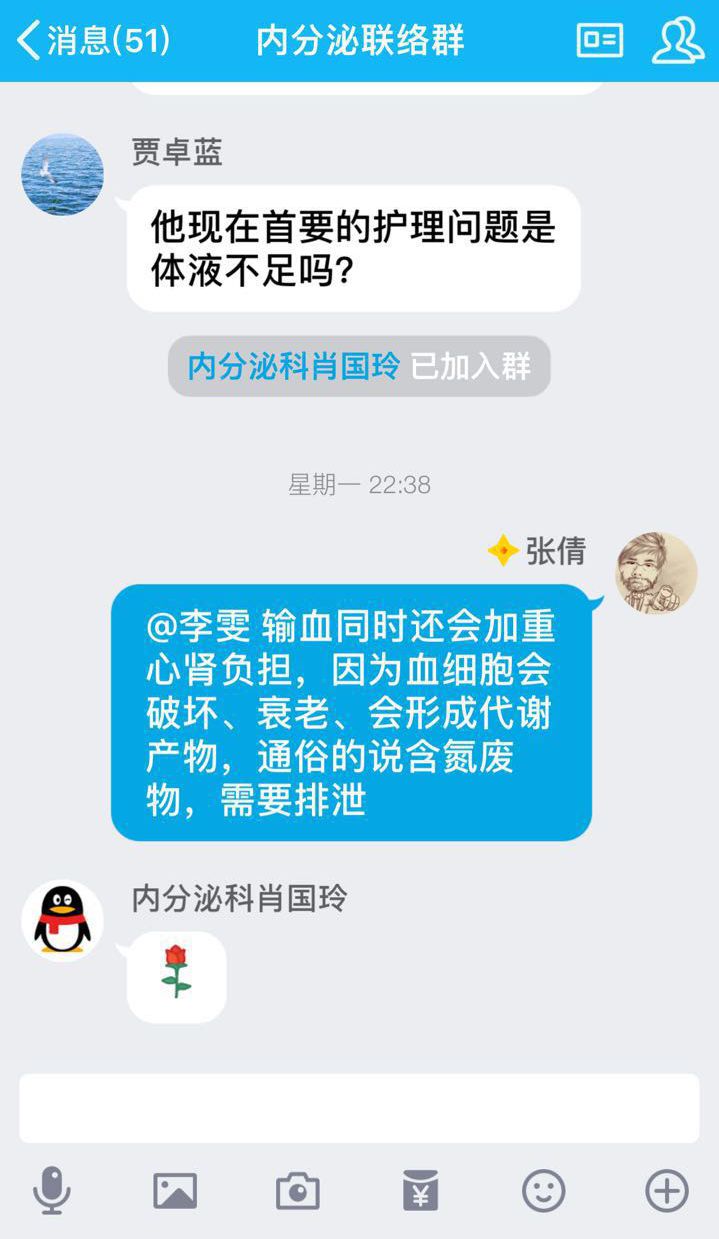Pick a photo from the gallery
The image size is (719, 1239).
(x=174, y=1191)
